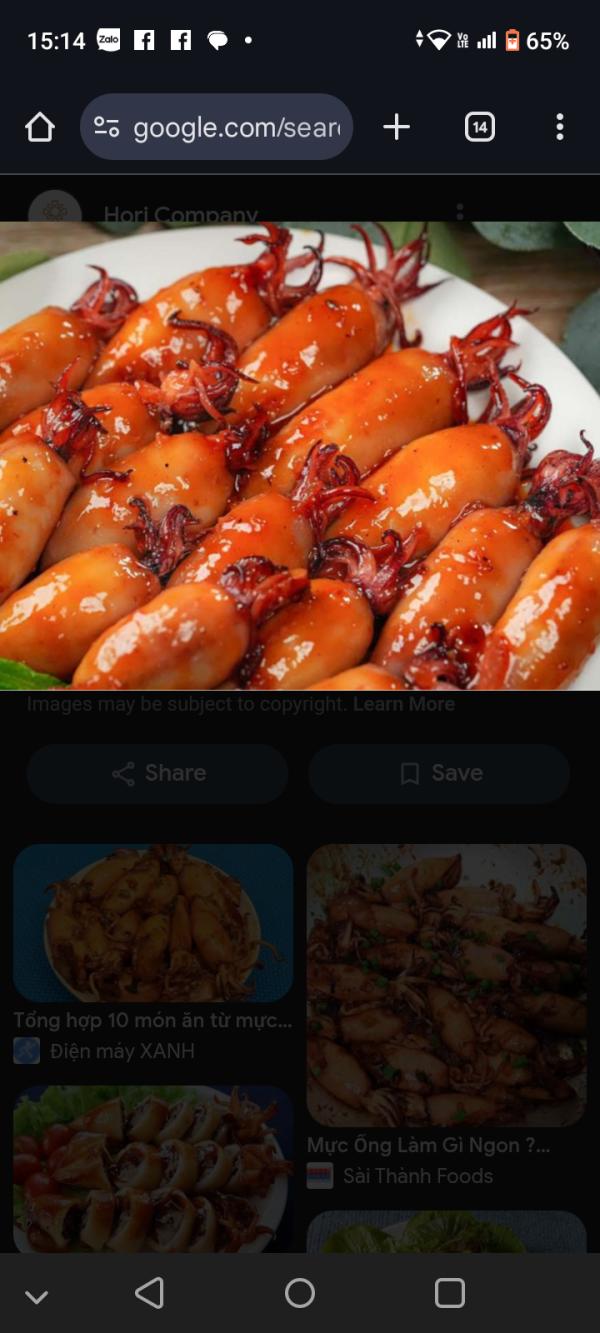Open the stuffed squid image with tomatoes
Viewport: 600px width, 1333px height.
(152, 1168)
